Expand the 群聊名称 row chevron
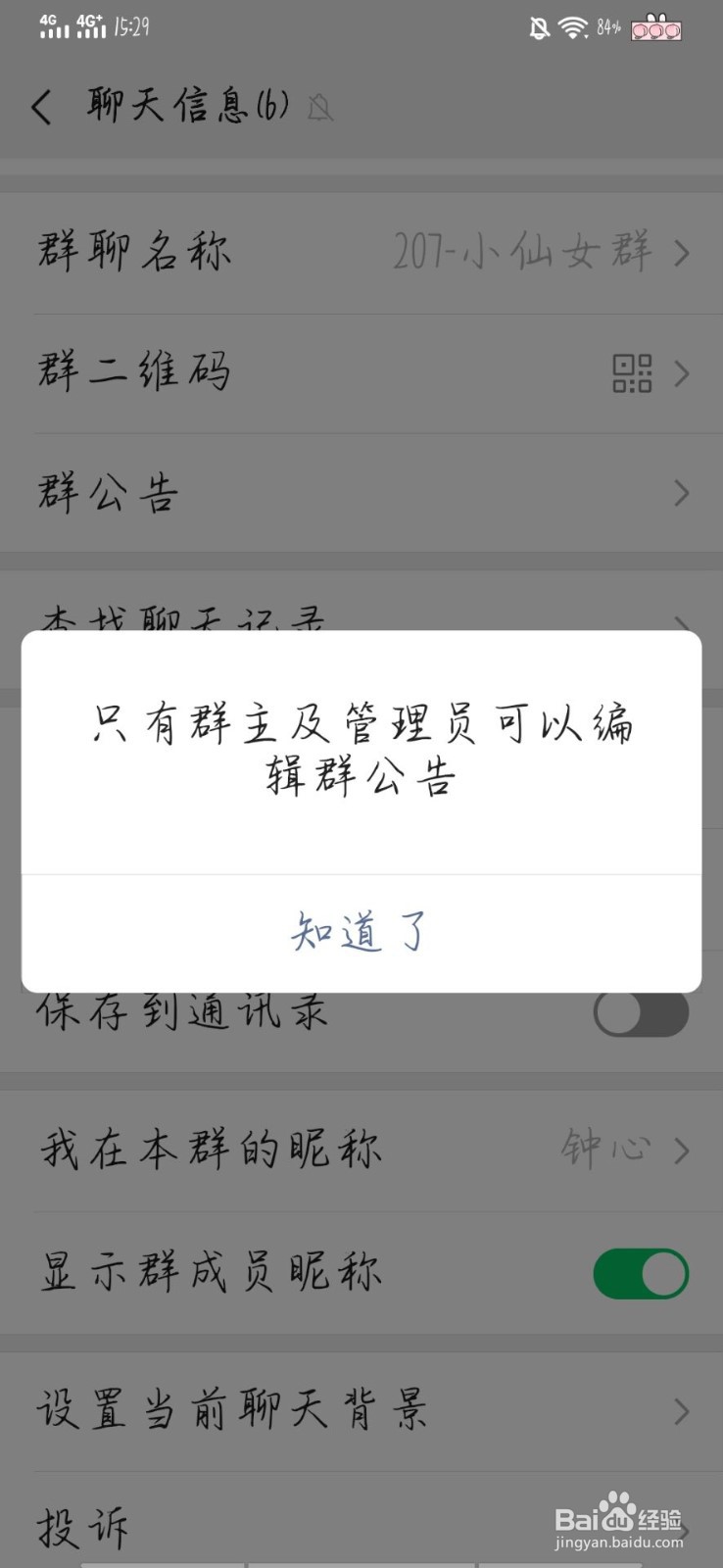This screenshot has width=723, height=1568. pos(682,253)
